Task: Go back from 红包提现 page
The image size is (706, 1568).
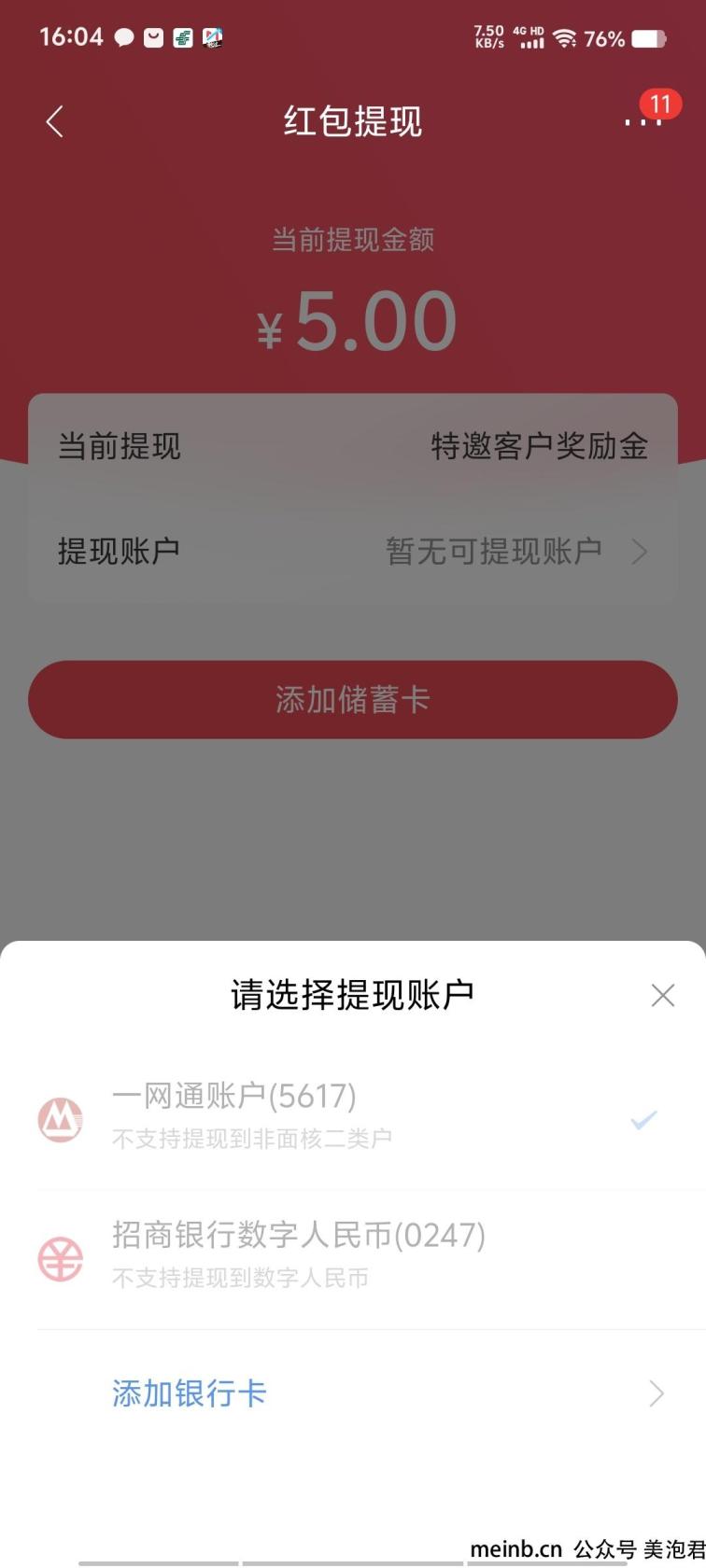Action: (55, 121)
